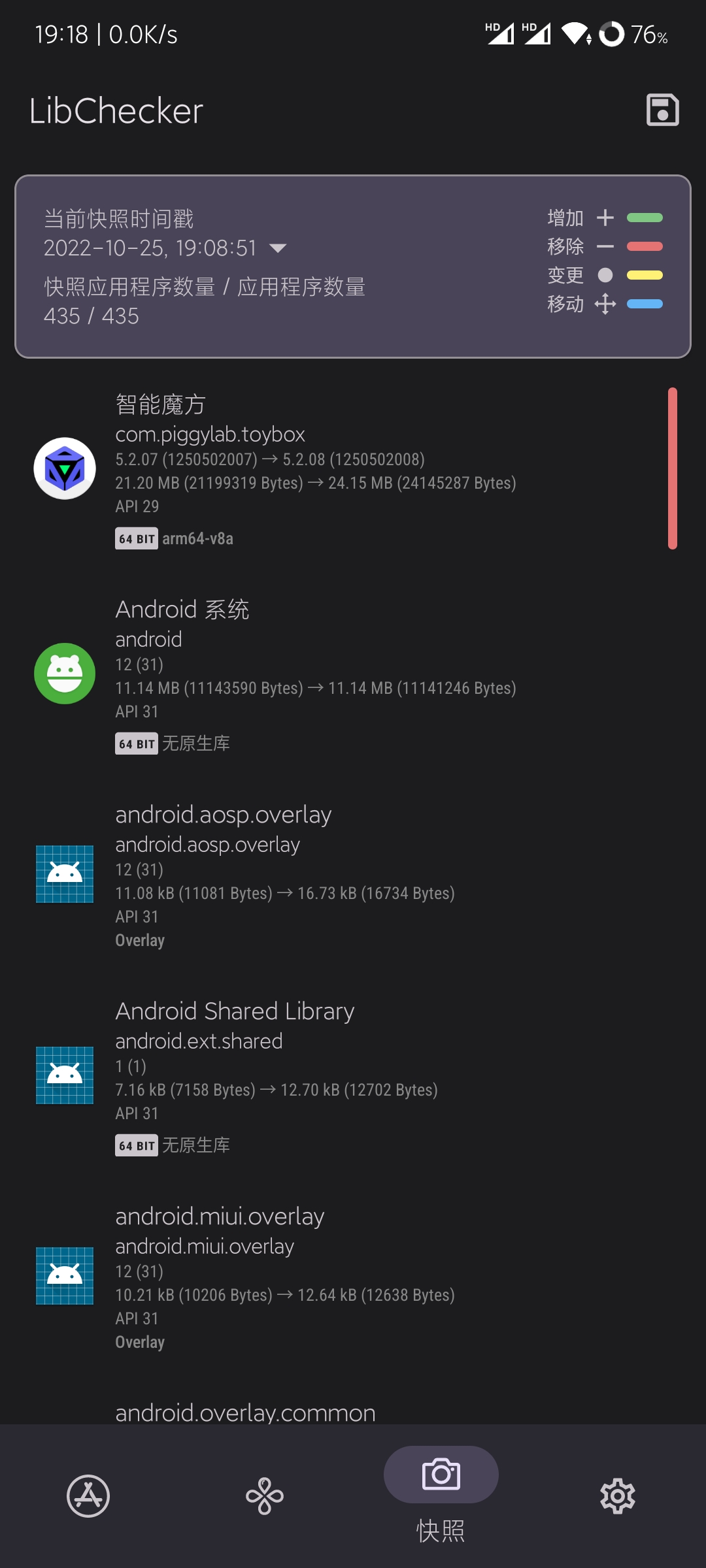Open the 智能魔方 app entry
The height and width of the screenshot is (1568, 706).
tap(353, 470)
